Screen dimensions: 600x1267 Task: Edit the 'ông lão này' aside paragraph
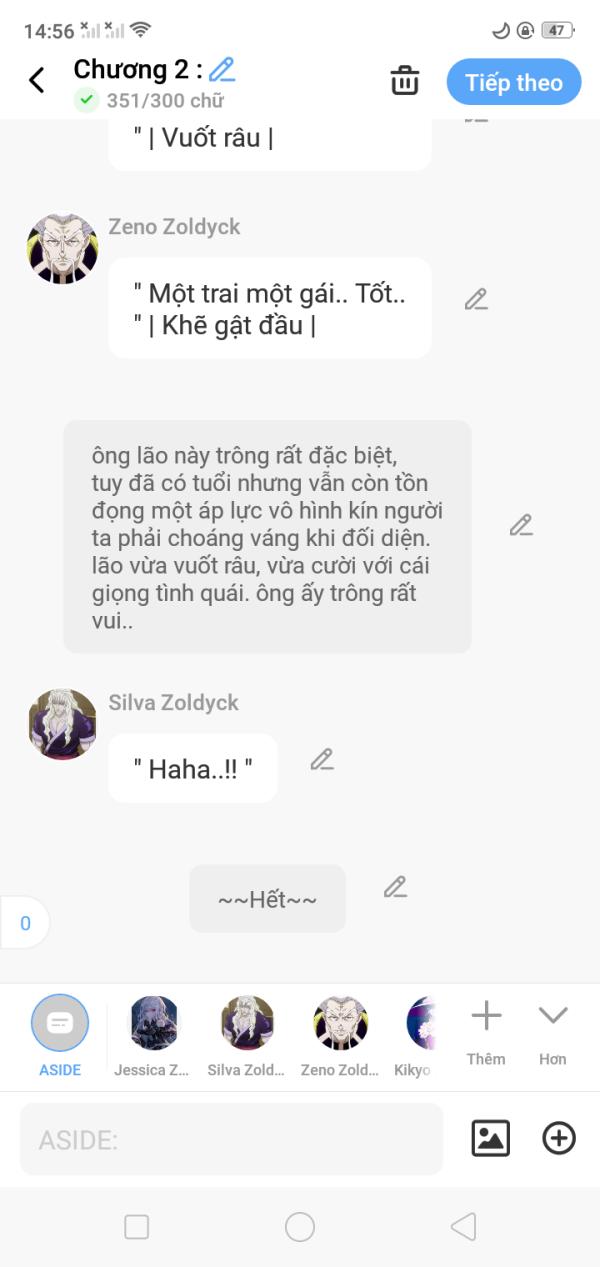520,525
